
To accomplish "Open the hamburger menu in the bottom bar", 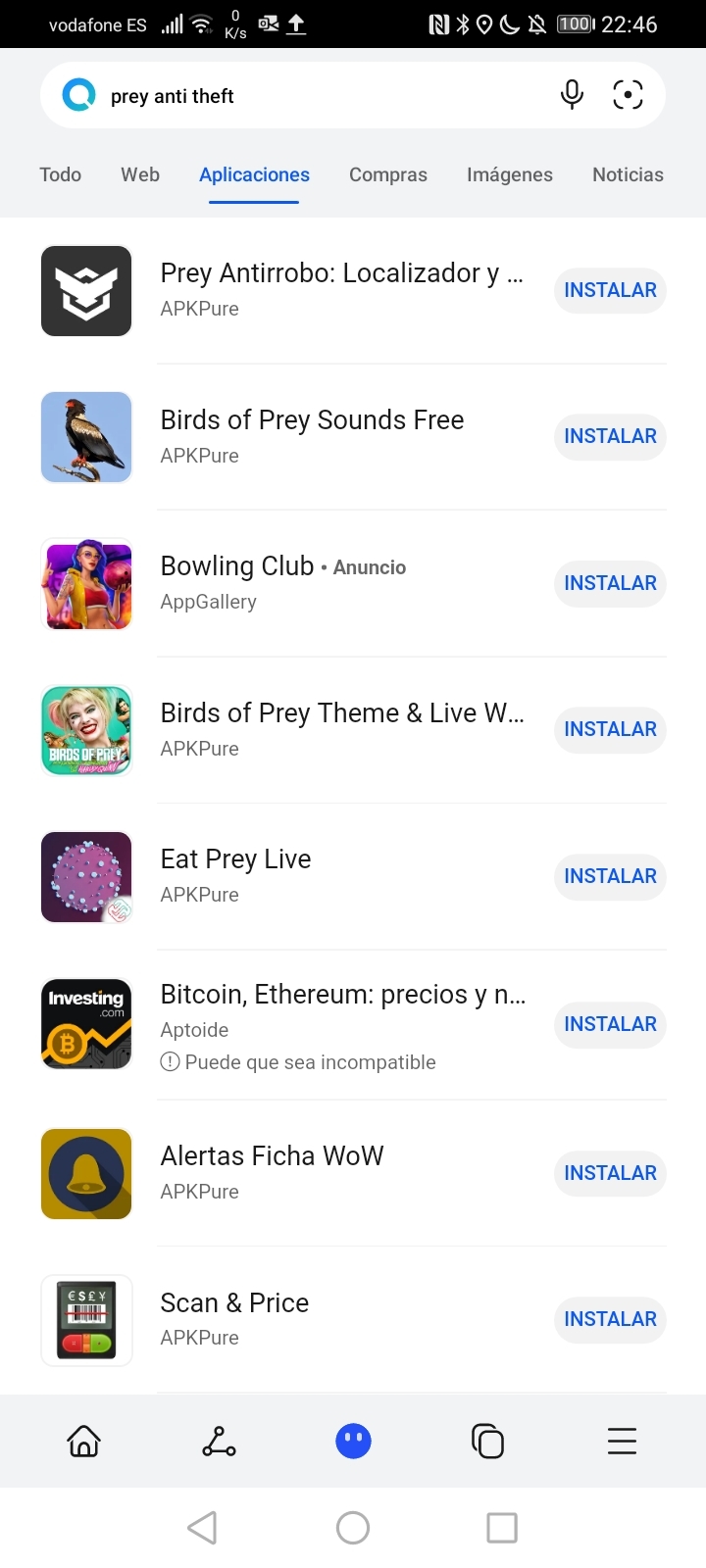I will pos(622,1441).
